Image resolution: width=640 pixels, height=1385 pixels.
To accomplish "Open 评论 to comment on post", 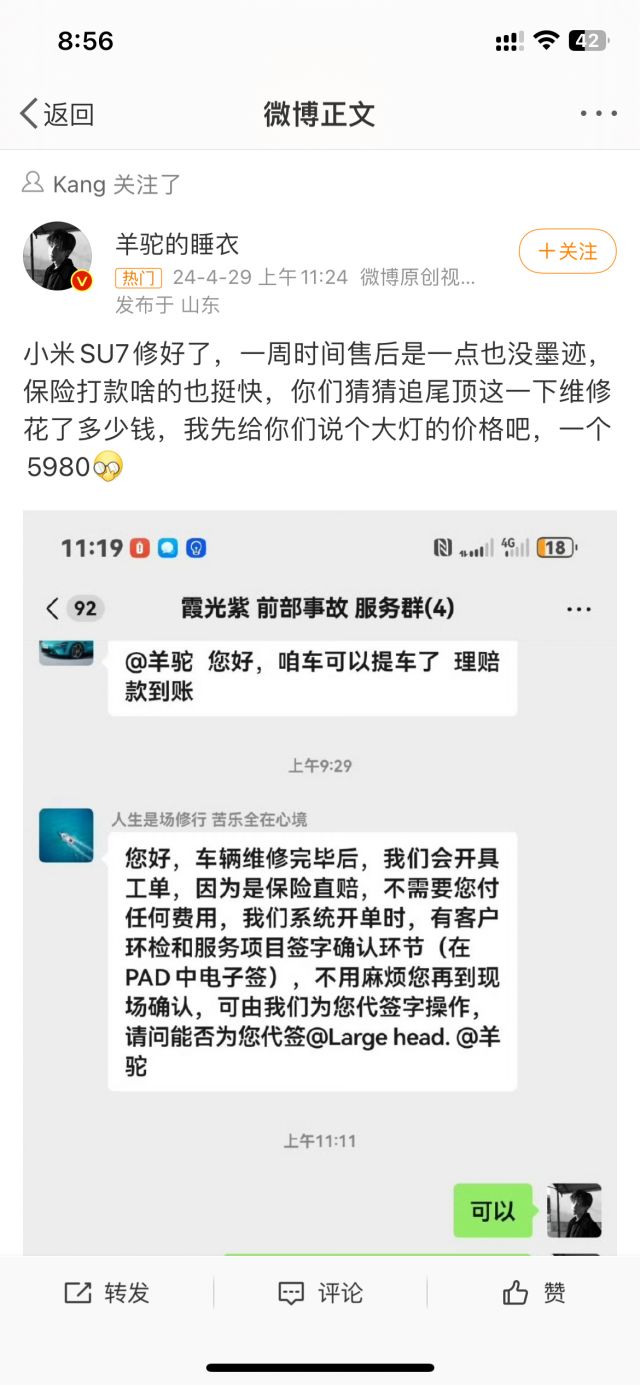I will pos(320,1293).
